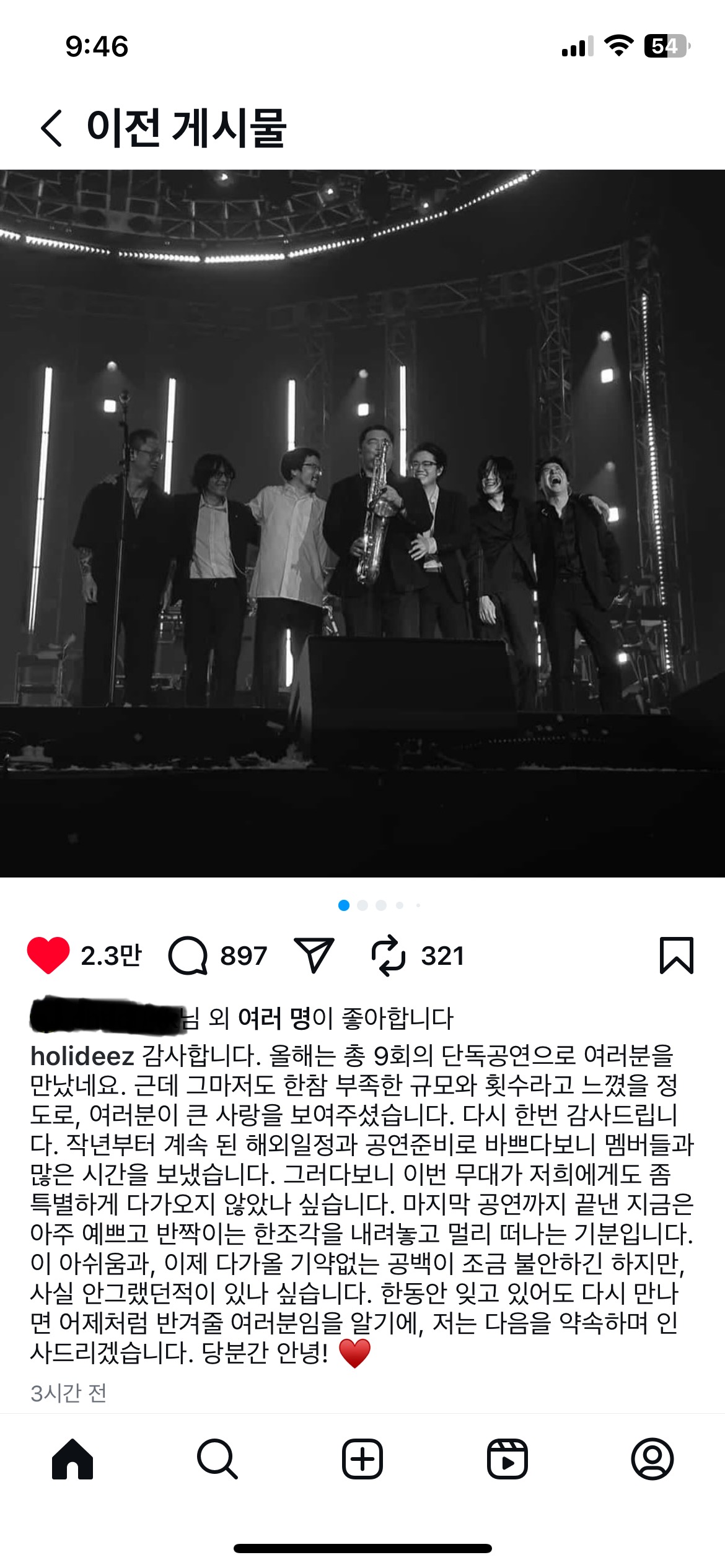Viewport: 725px width, 1568px height.
Task: Open the Profile tab
Action: pos(652,1459)
